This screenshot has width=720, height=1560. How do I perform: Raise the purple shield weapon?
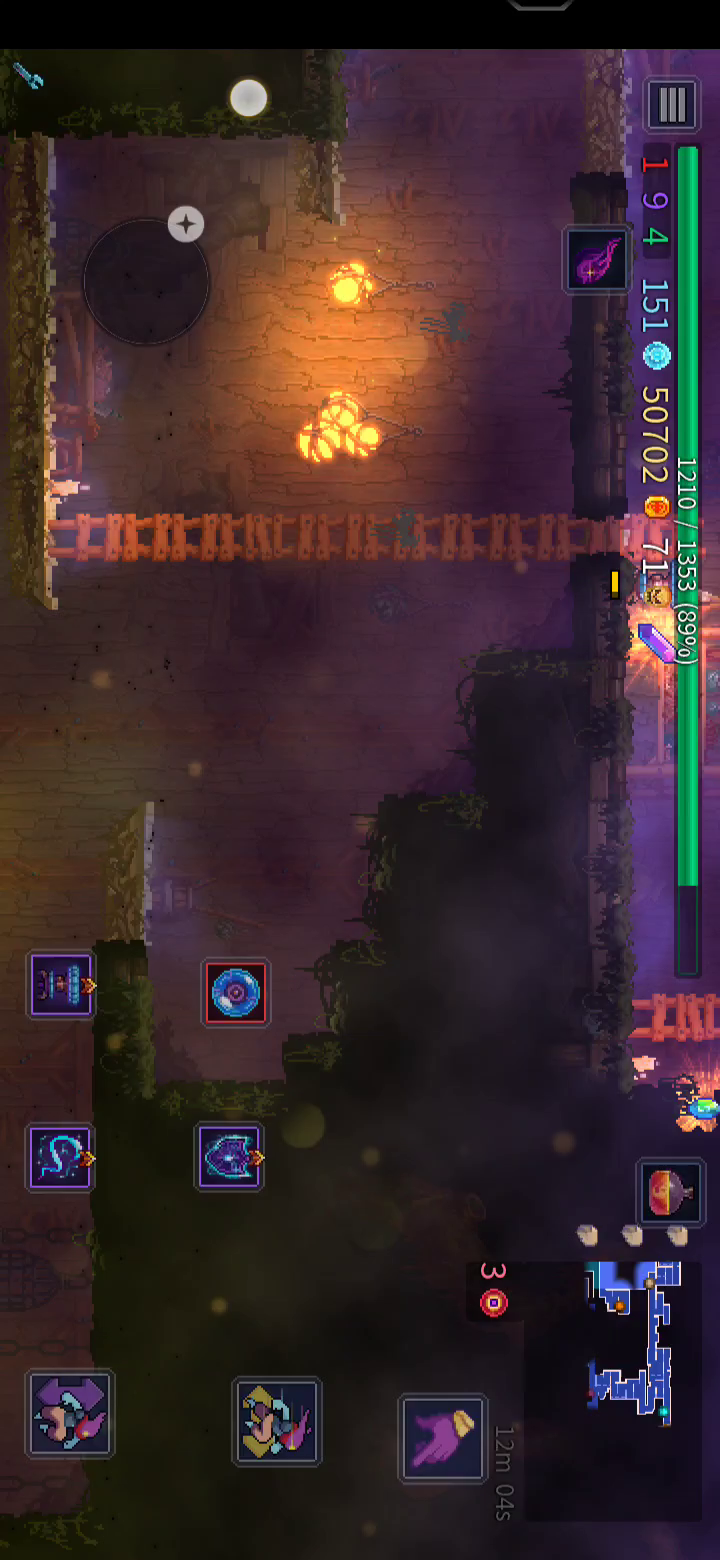pos(229,1157)
